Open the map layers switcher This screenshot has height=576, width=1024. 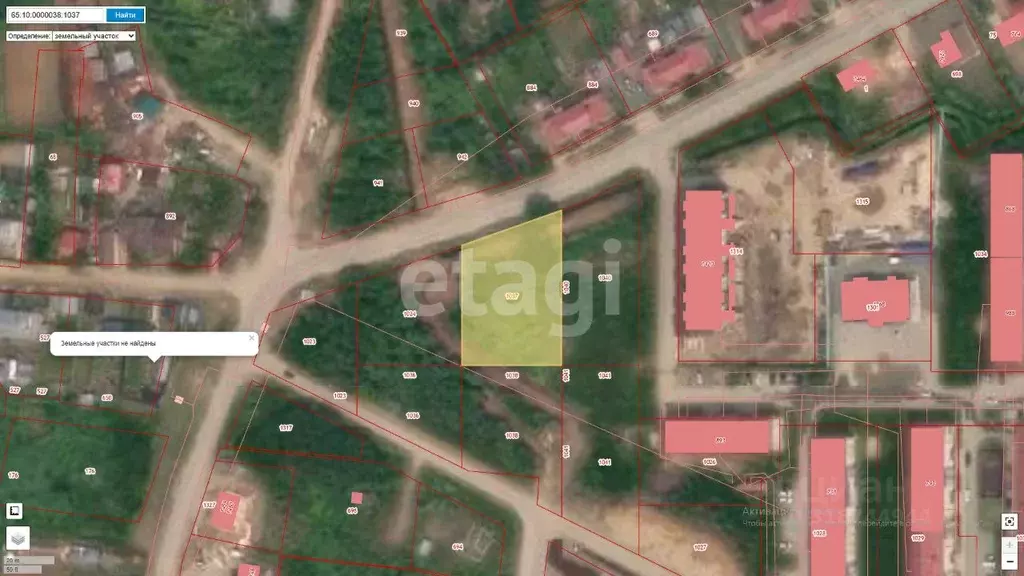pyautogui.click(x=17, y=538)
